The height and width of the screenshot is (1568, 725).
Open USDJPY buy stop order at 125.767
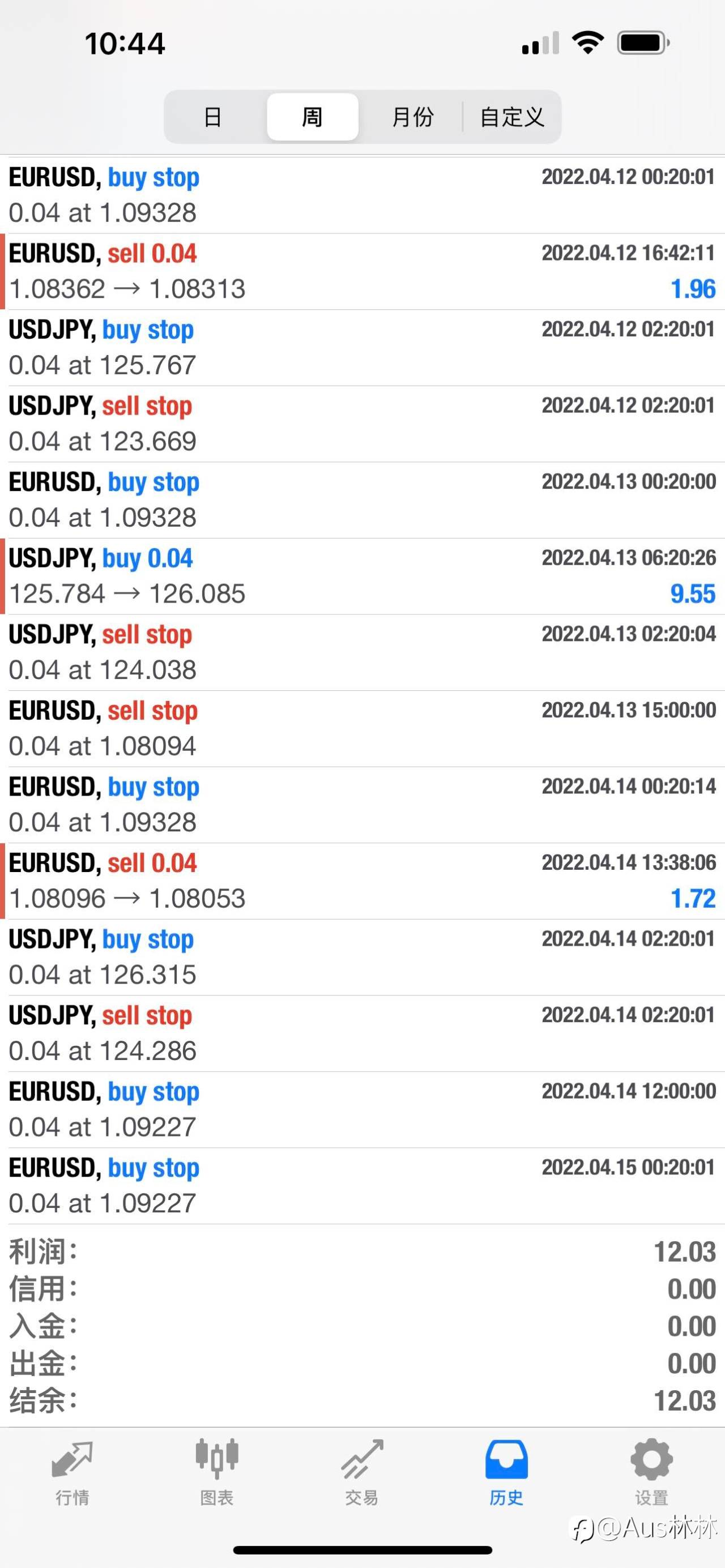point(362,348)
